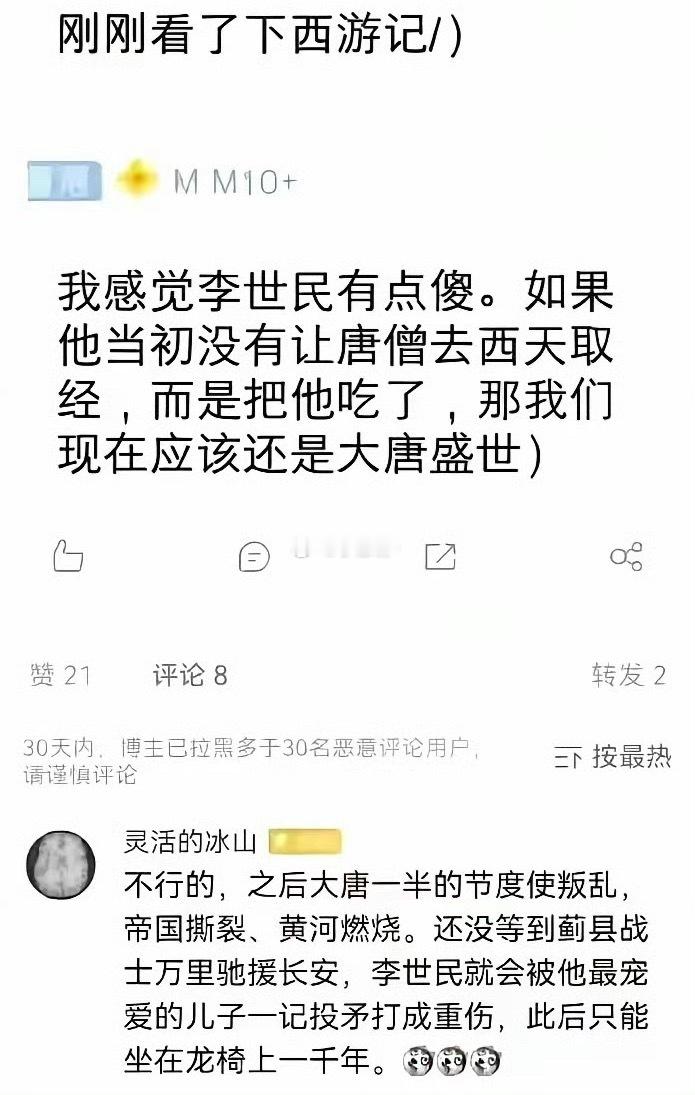The image size is (695, 1095).
Task: Switch to the 转发 2 tab
Action: 628,676
